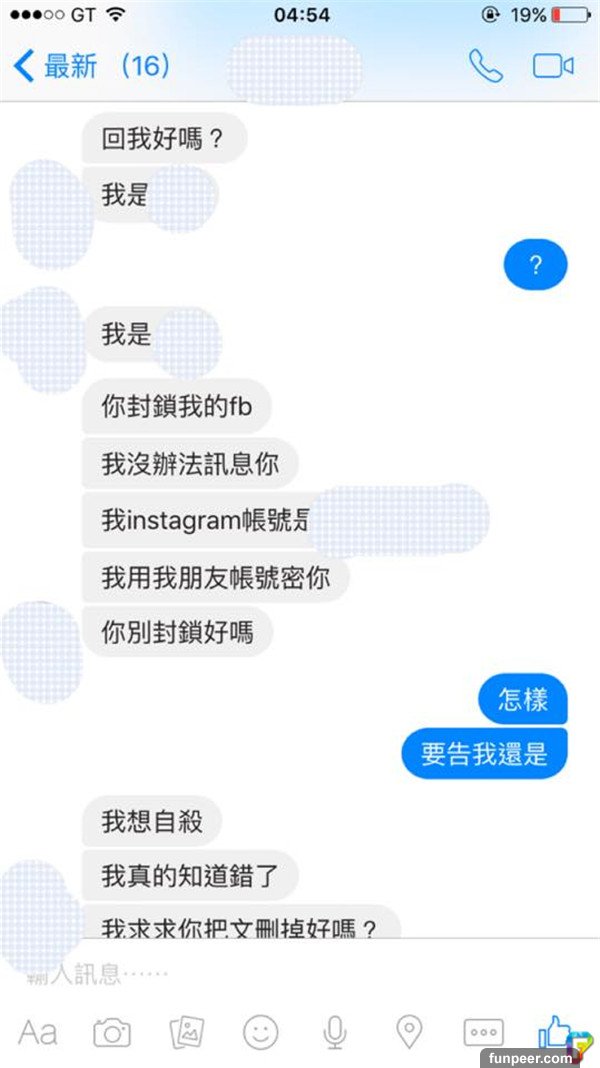Open more options with three dots

pos(484,1031)
